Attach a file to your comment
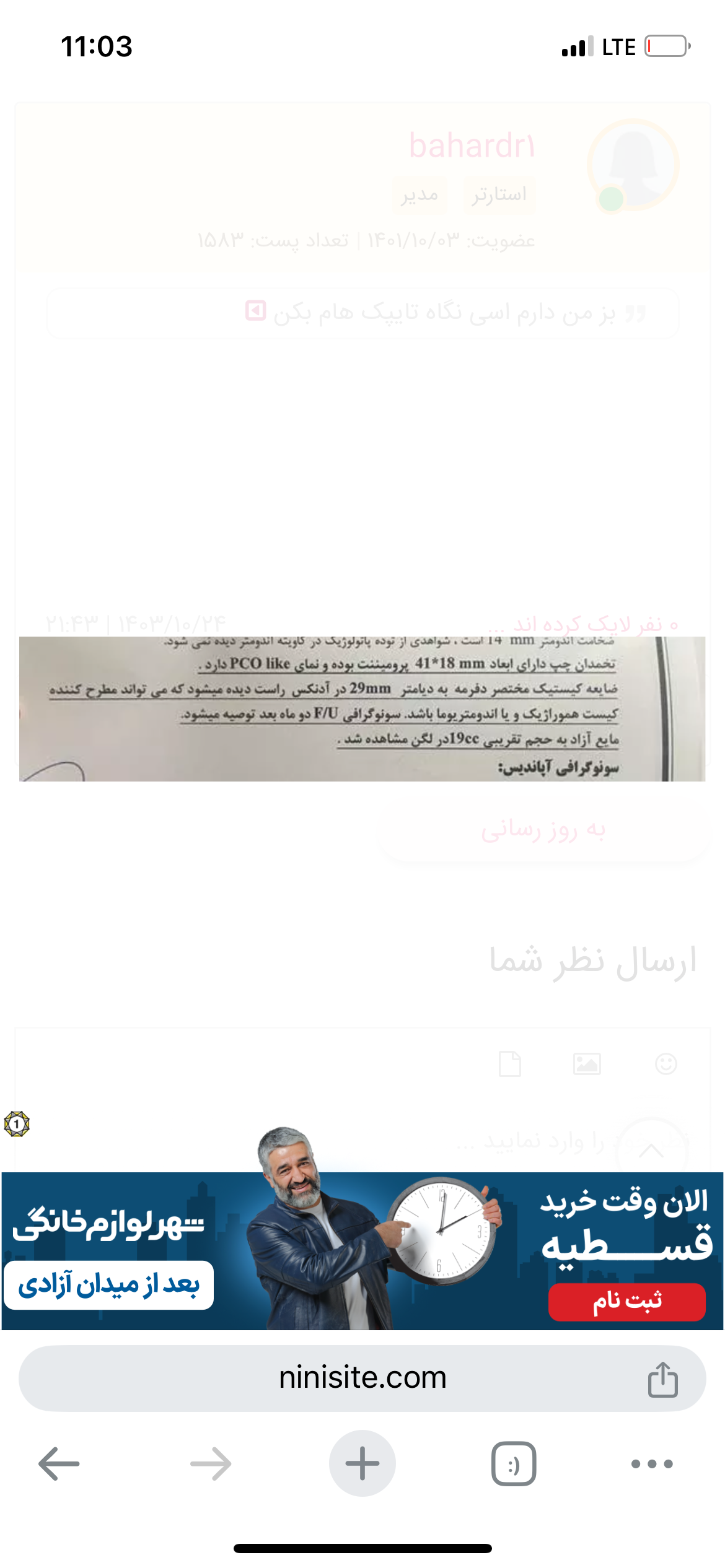The height and width of the screenshot is (1568, 725). coord(509,1064)
